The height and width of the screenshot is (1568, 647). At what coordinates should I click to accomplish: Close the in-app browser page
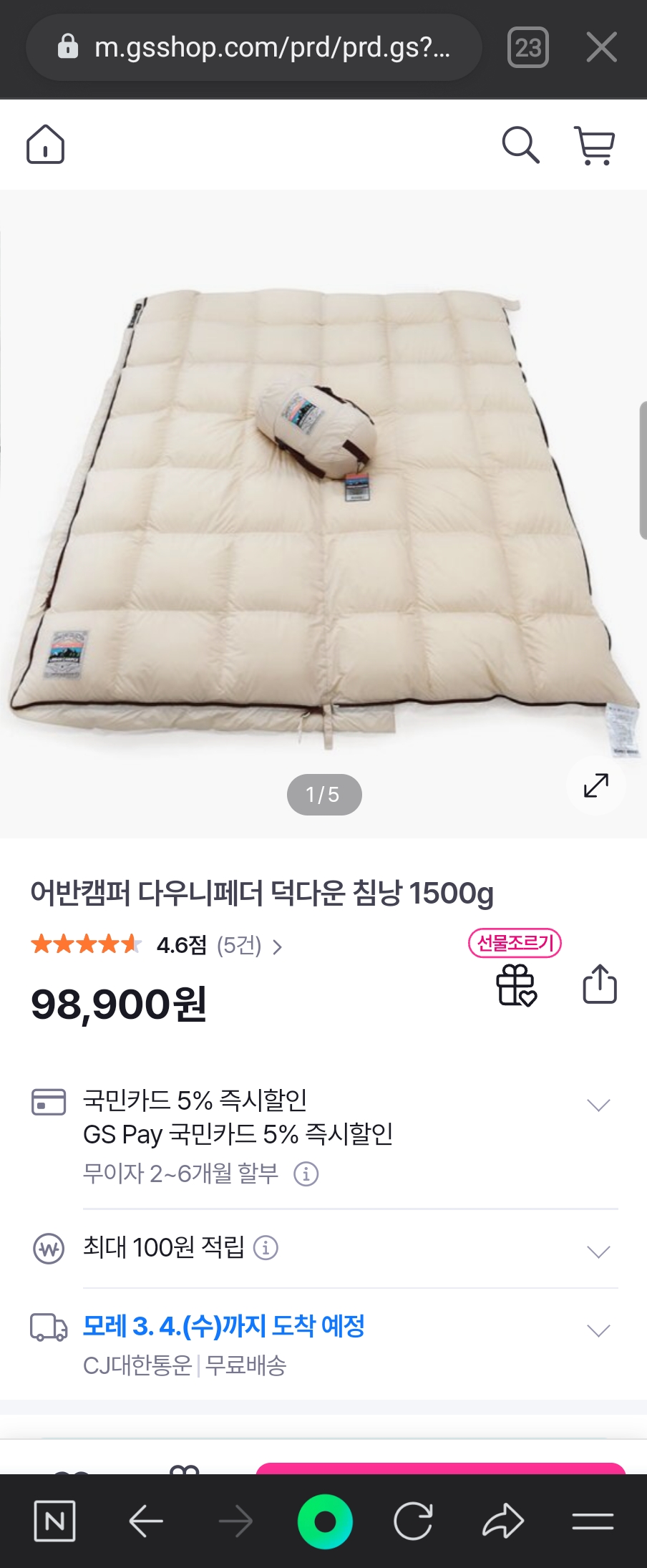pyautogui.click(x=601, y=48)
